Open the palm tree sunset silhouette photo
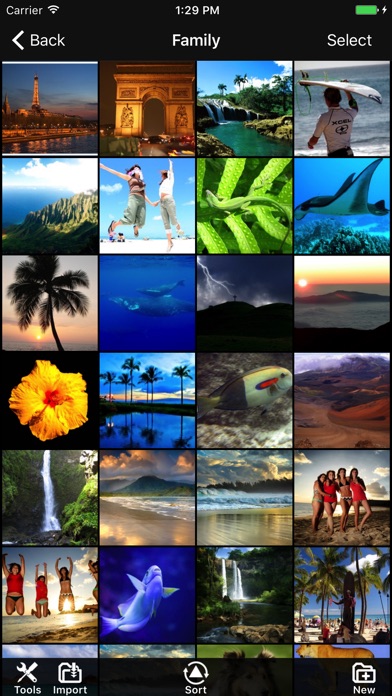The height and width of the screenshot is (696, 392). point(50,303)
